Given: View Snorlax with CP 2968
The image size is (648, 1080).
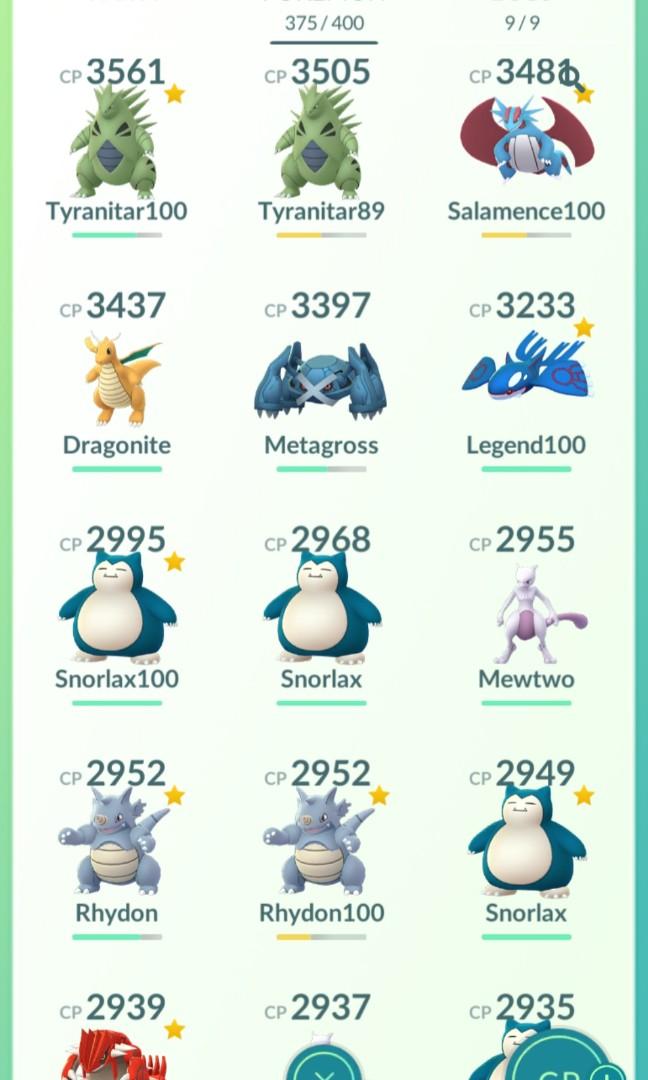Looking at the screenshot, I should click(x=321, y=612).
